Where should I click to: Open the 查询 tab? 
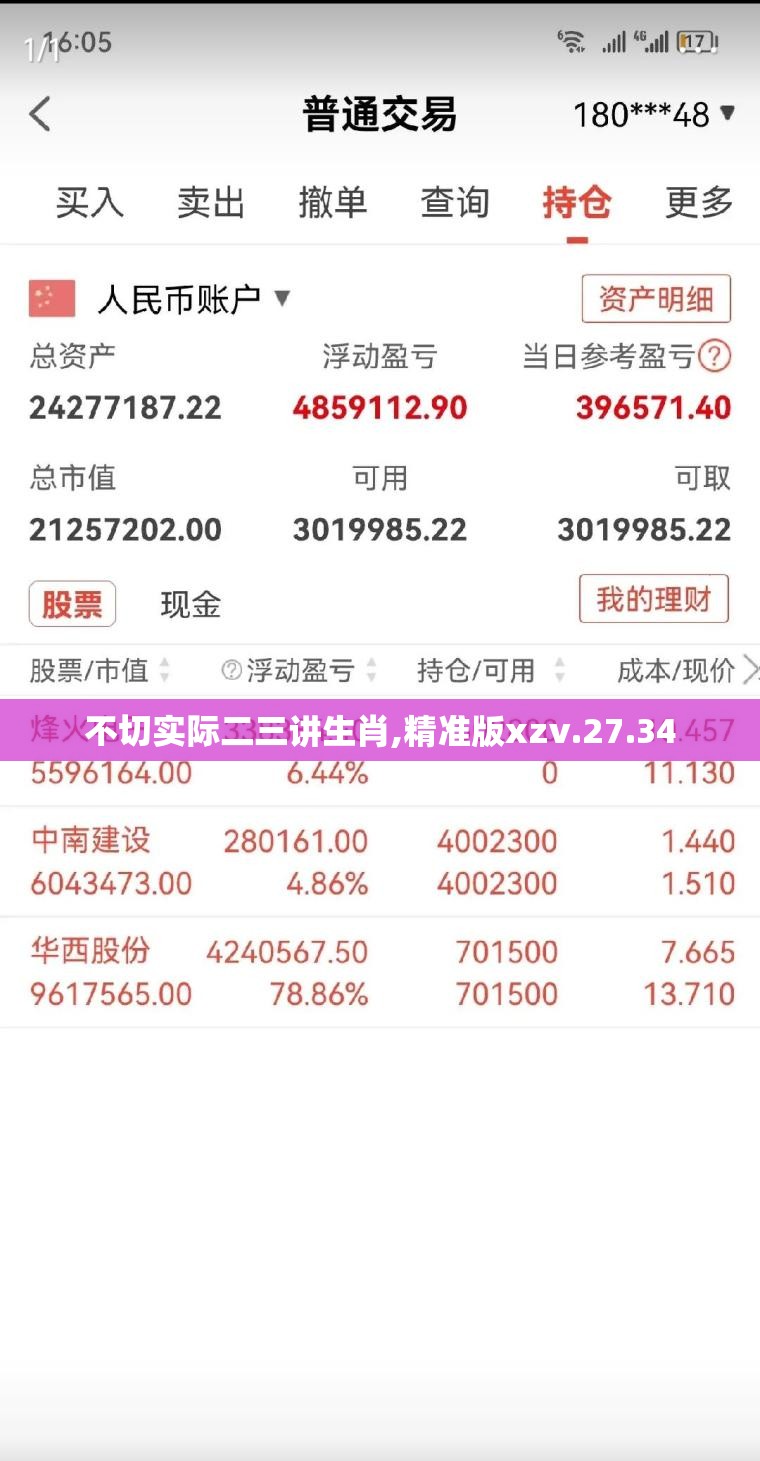455,202
